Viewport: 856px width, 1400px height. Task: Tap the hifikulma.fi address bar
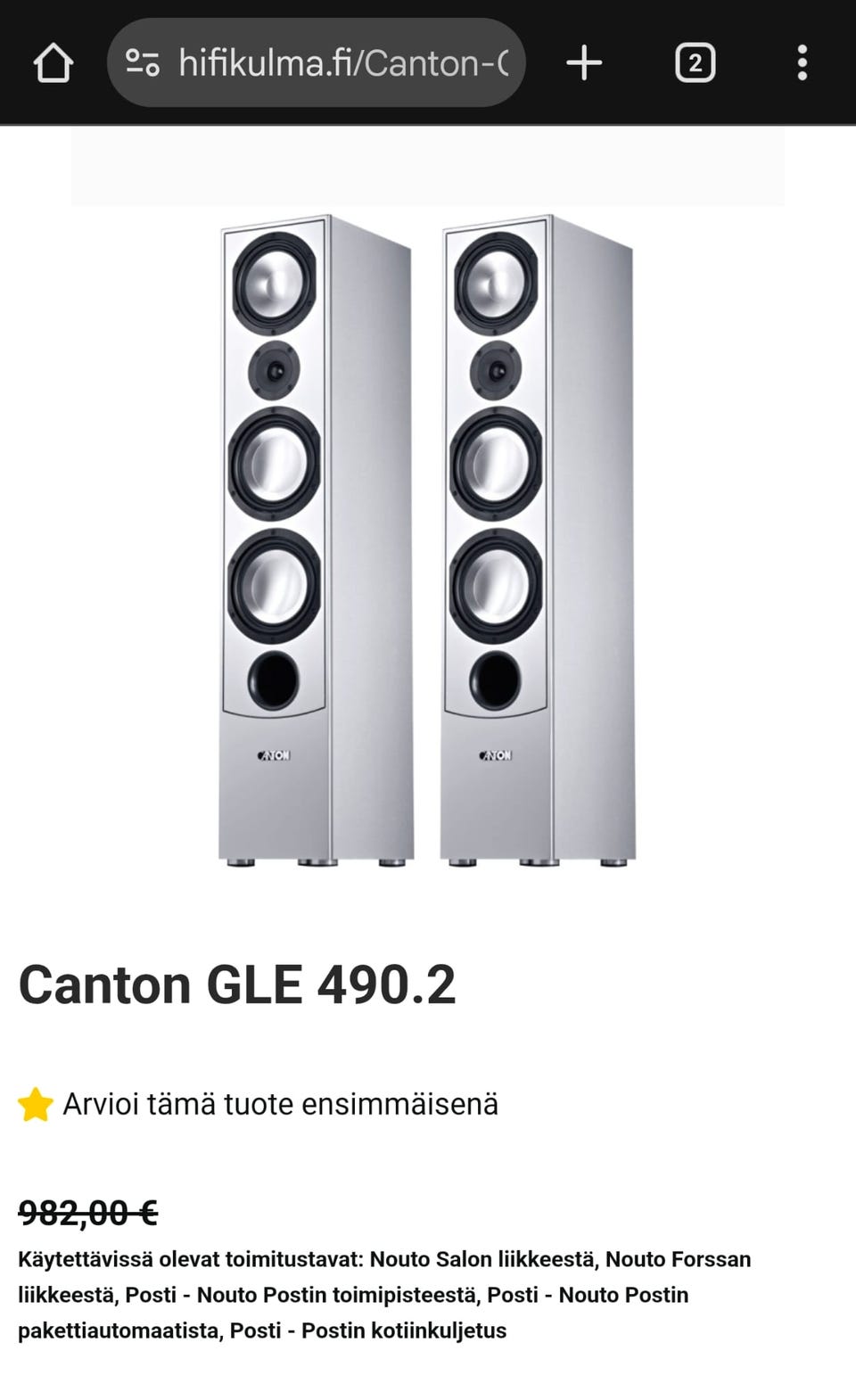343,63
